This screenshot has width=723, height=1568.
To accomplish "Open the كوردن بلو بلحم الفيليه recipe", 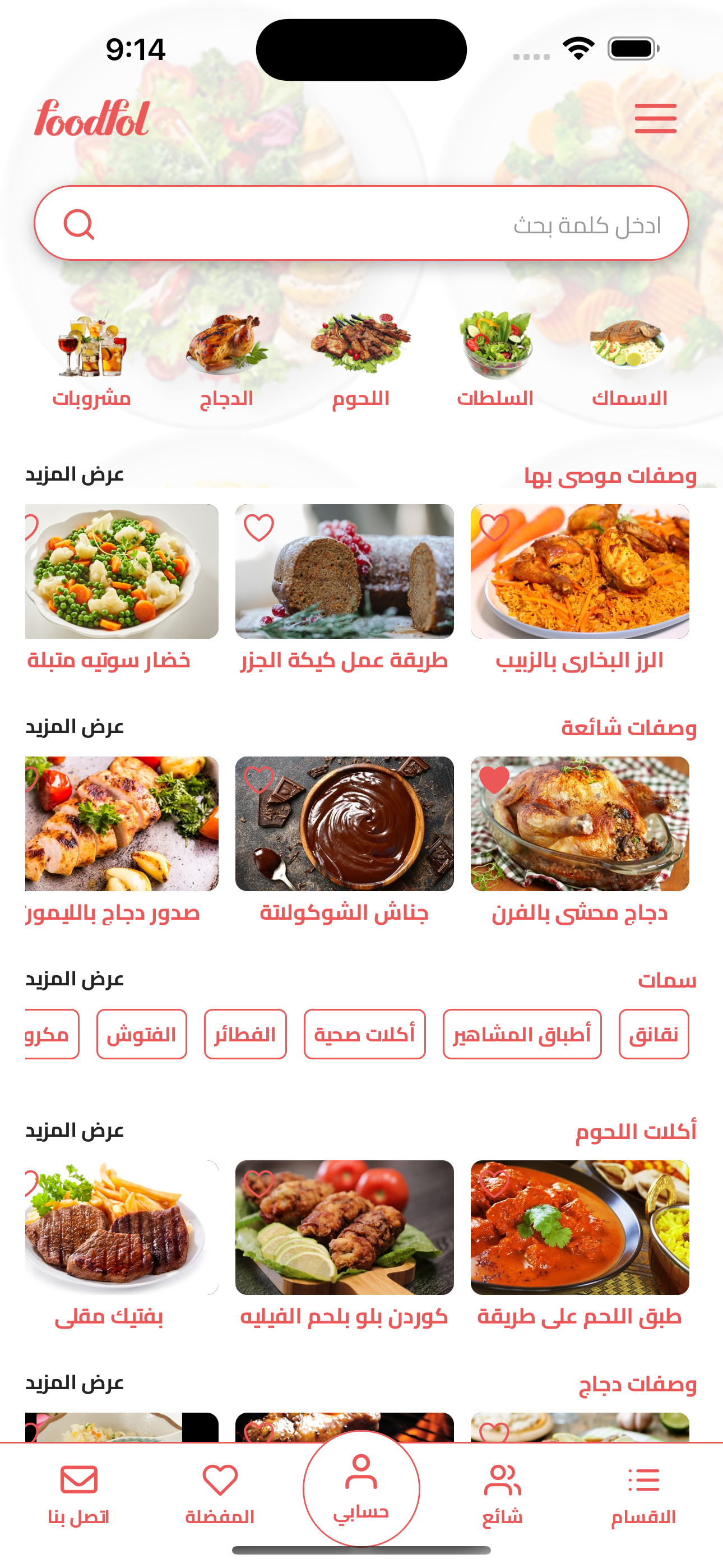I will 345,1242.
